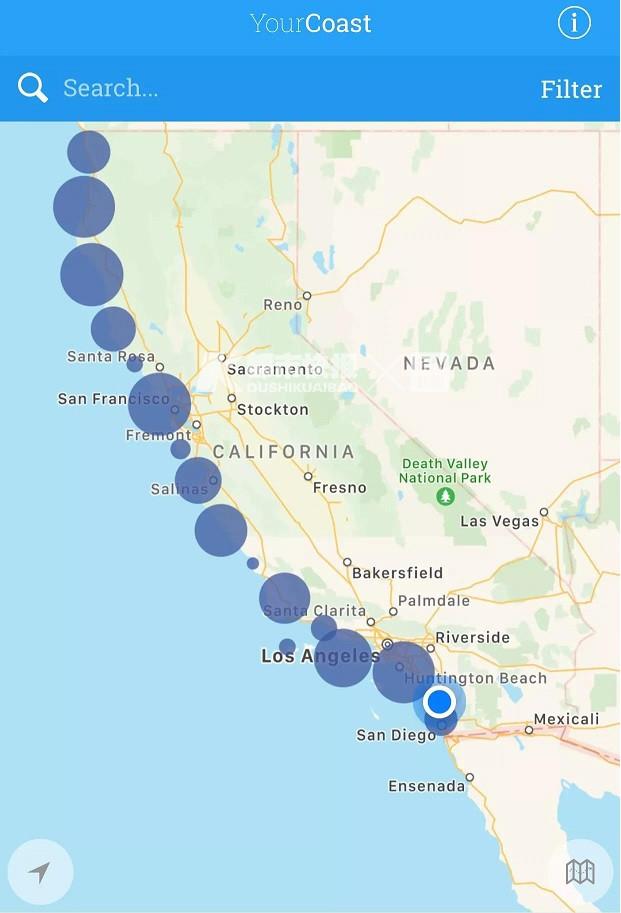Center the map on my location
This screenshot has height=913, width=621.
(x=40, y=872)
